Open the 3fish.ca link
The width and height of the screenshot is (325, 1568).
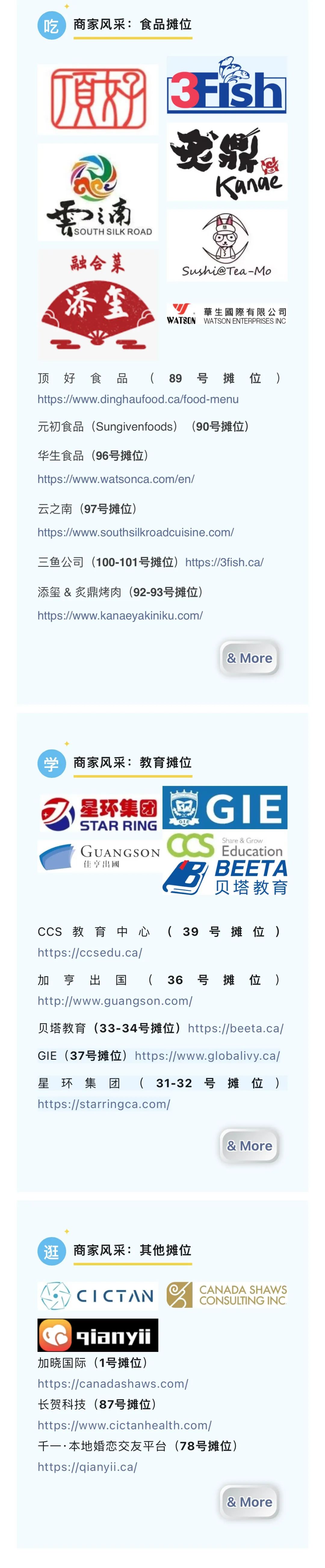pyautogui.click(x=224, y=562)
